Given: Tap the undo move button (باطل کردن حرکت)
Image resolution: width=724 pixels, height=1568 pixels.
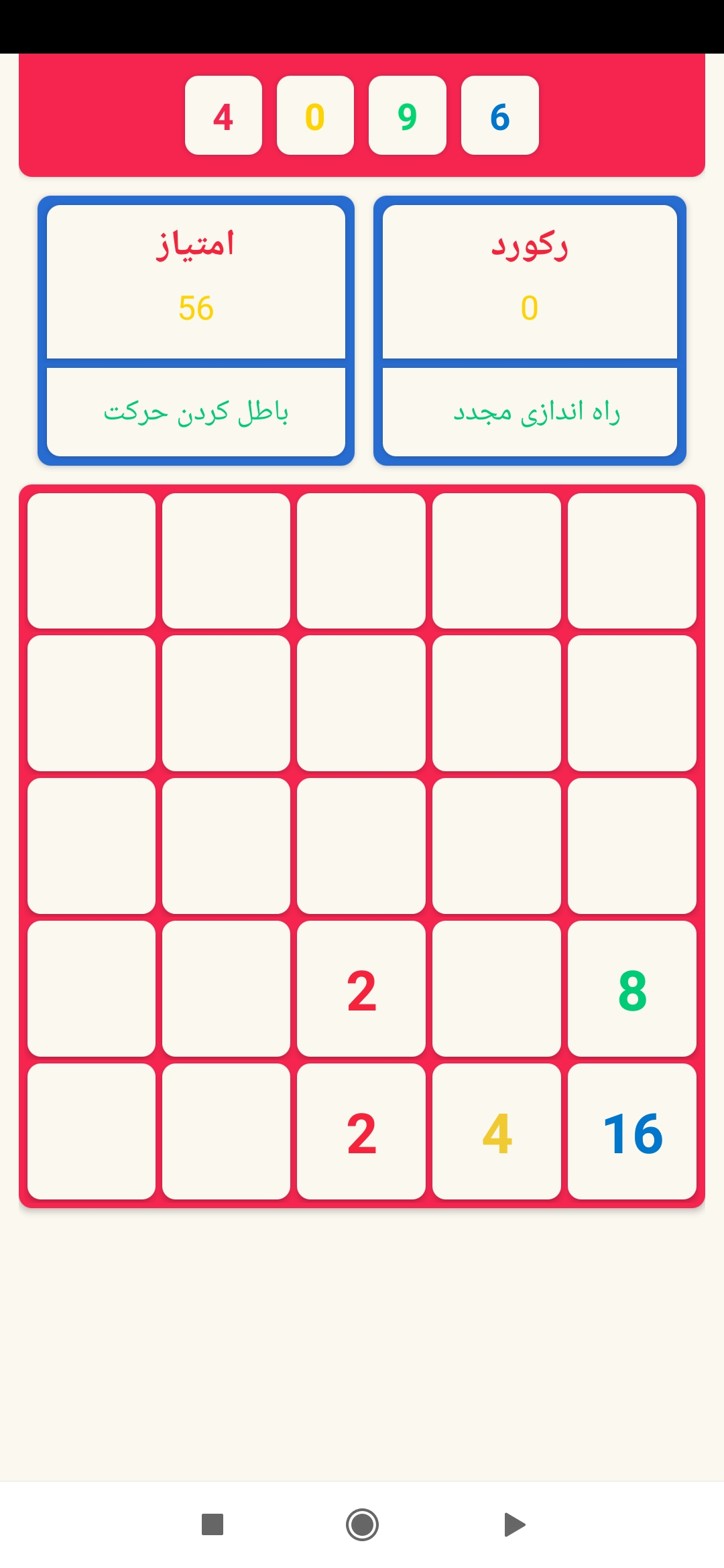Looking at the screenshot, I should pyautogui.click(x=196, y=411).
